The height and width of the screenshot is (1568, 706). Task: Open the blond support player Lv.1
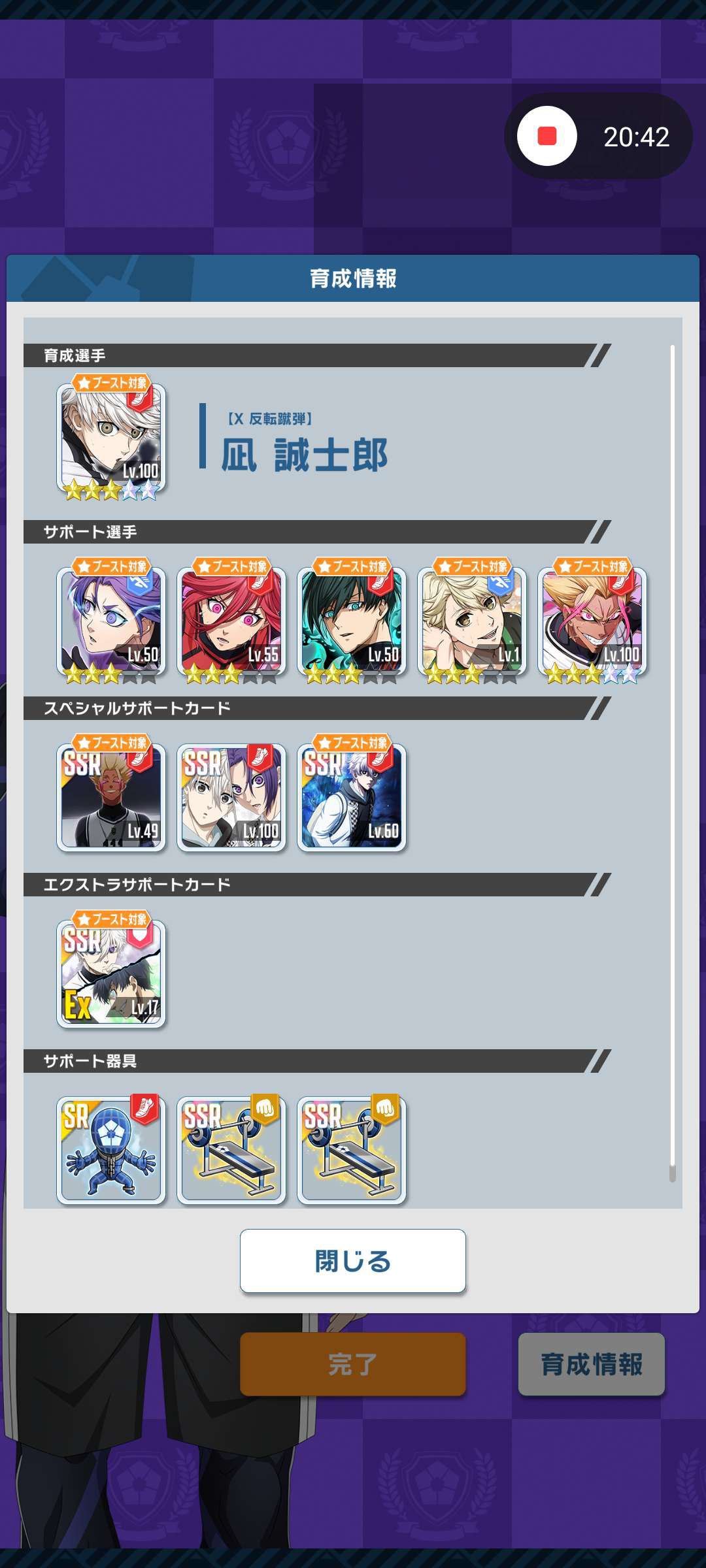[472, 621]
